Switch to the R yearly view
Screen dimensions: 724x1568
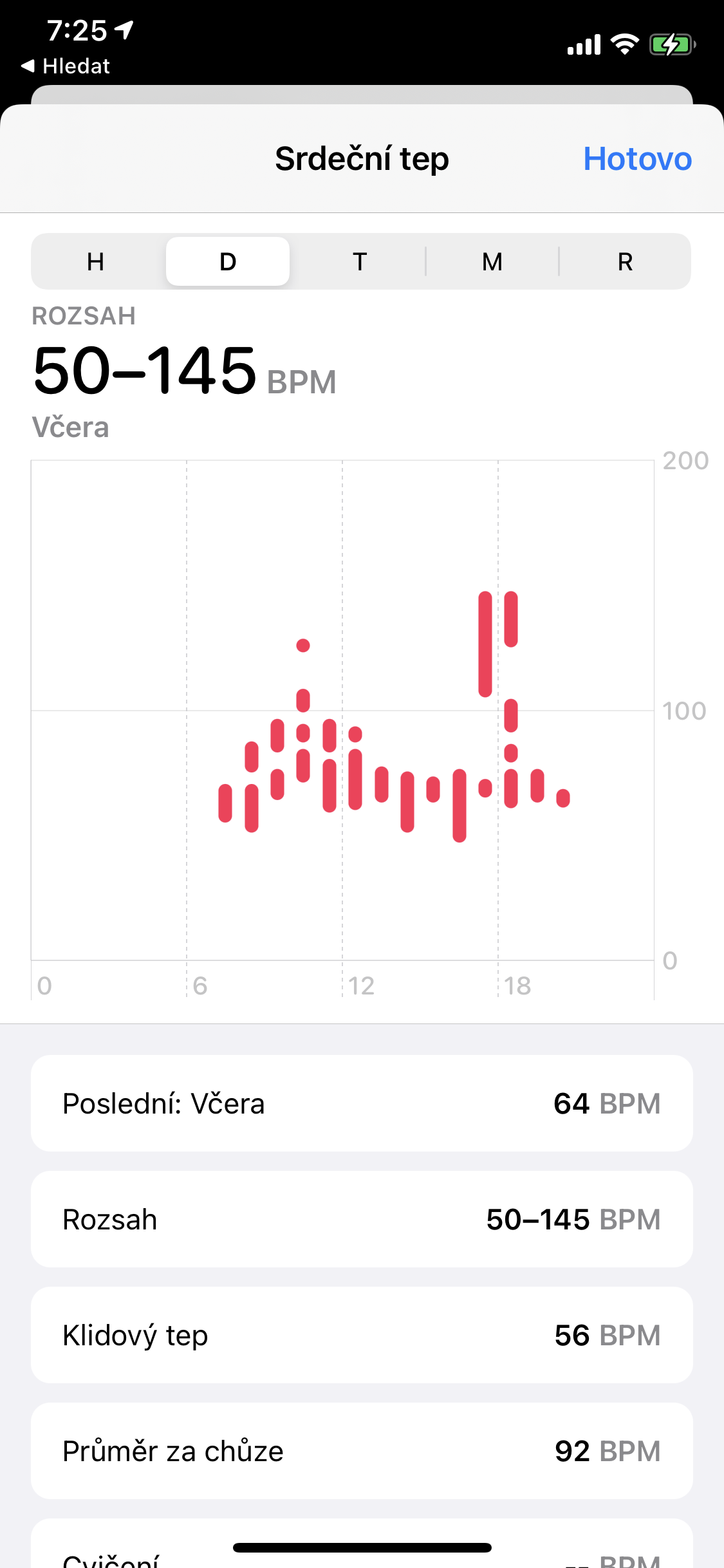pyautogui.click(x=625, y=262)
